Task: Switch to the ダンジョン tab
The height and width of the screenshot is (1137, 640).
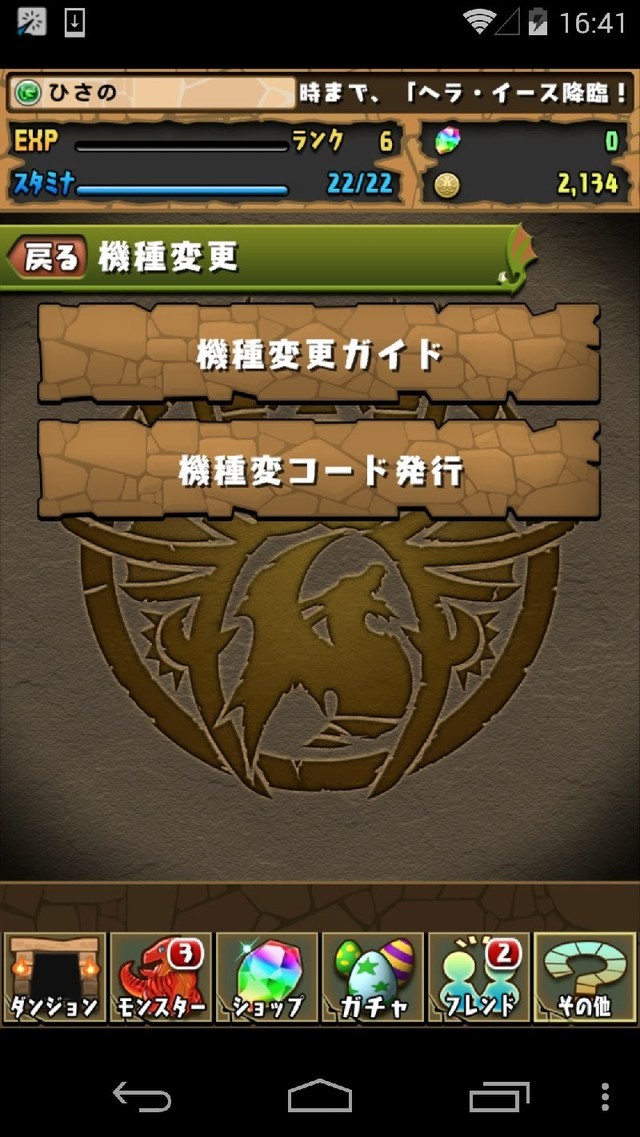Action: pyautogui.click(x=55, y=978)
